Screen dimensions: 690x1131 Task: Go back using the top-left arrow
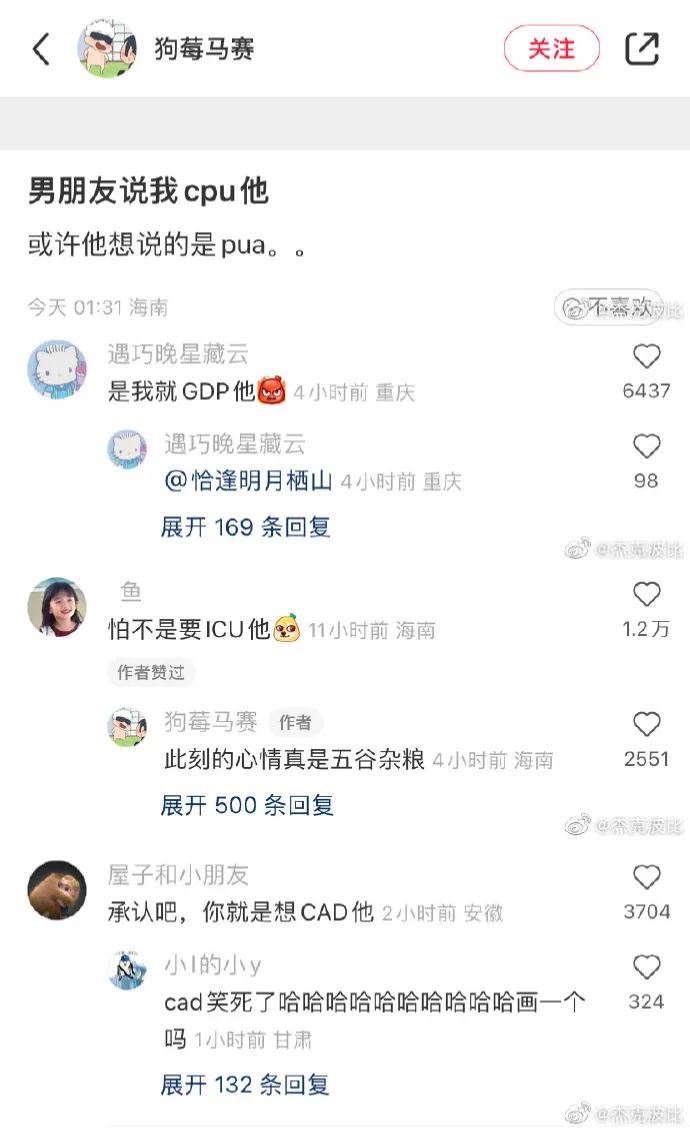click(41, 48)
